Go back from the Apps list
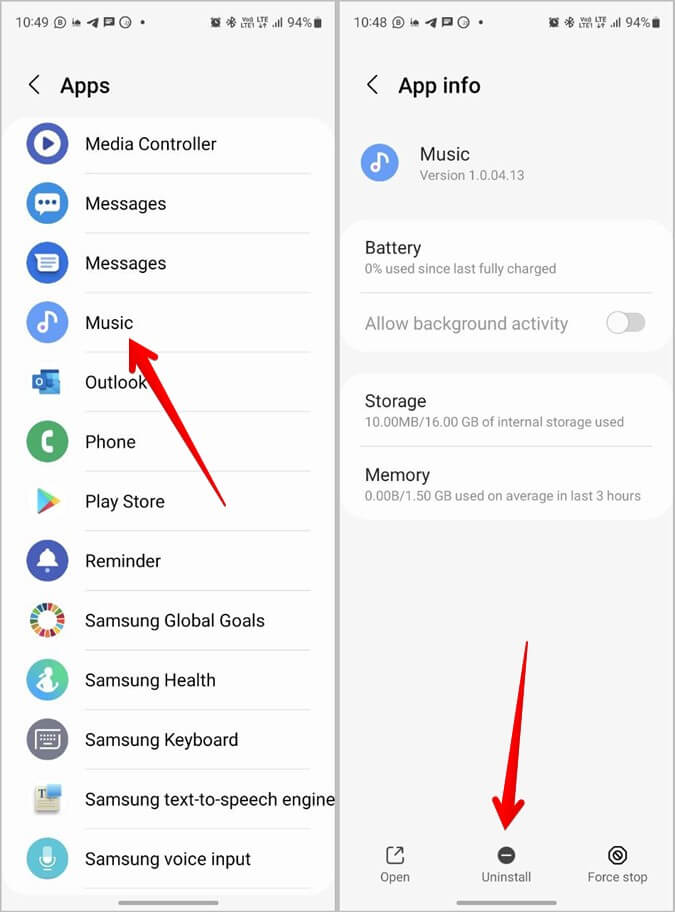The width and height of the screenshot is (675, 912). tap(34, 86)
